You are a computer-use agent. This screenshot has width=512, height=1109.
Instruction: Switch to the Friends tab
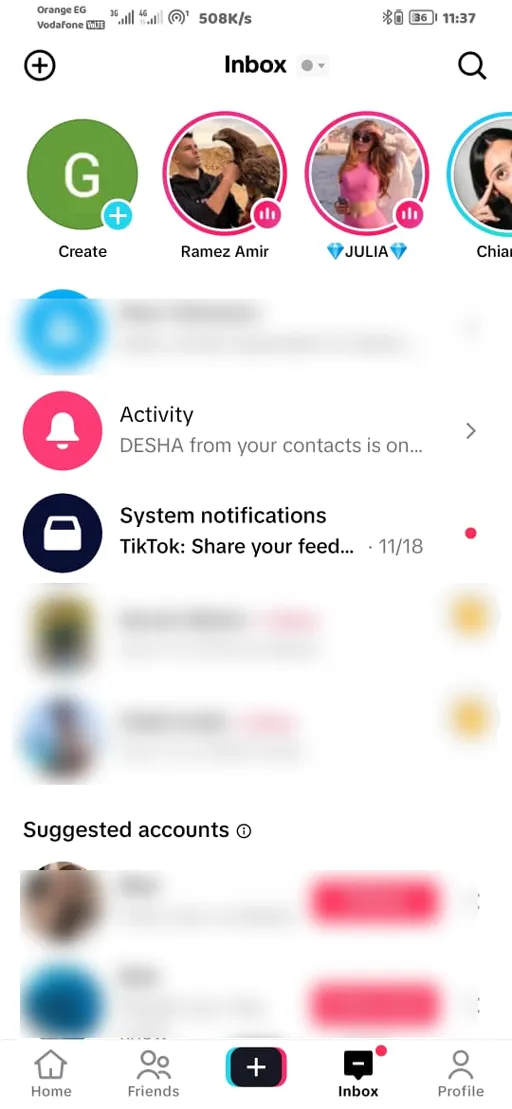point(153,1074)
